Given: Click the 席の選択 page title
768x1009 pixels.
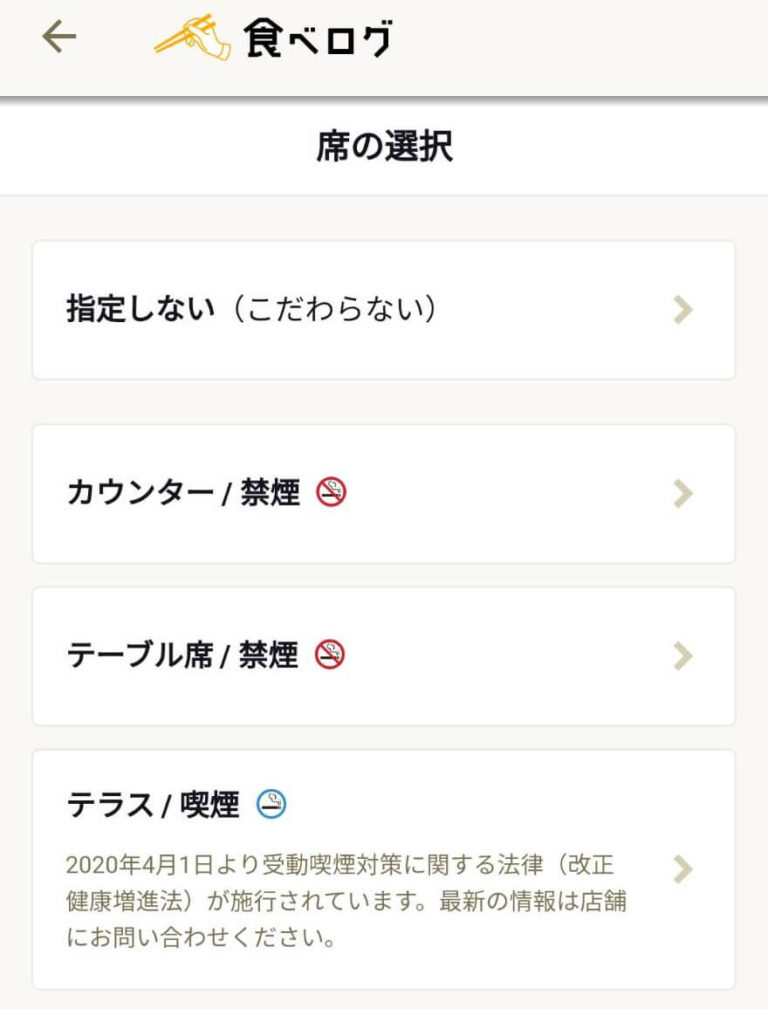Looking at the screenshot, I should pyautogui.click(x=384, y=145).
